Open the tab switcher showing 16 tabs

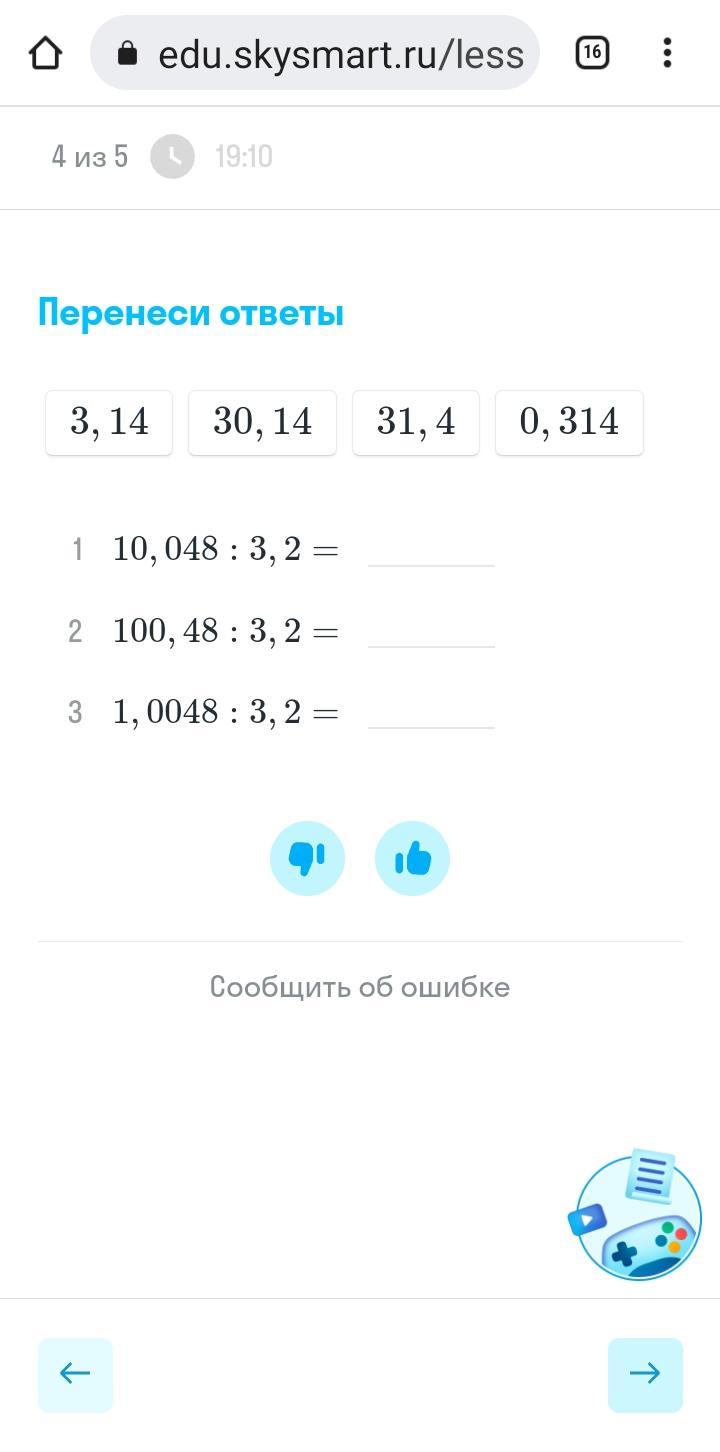(x=592, y=52)
